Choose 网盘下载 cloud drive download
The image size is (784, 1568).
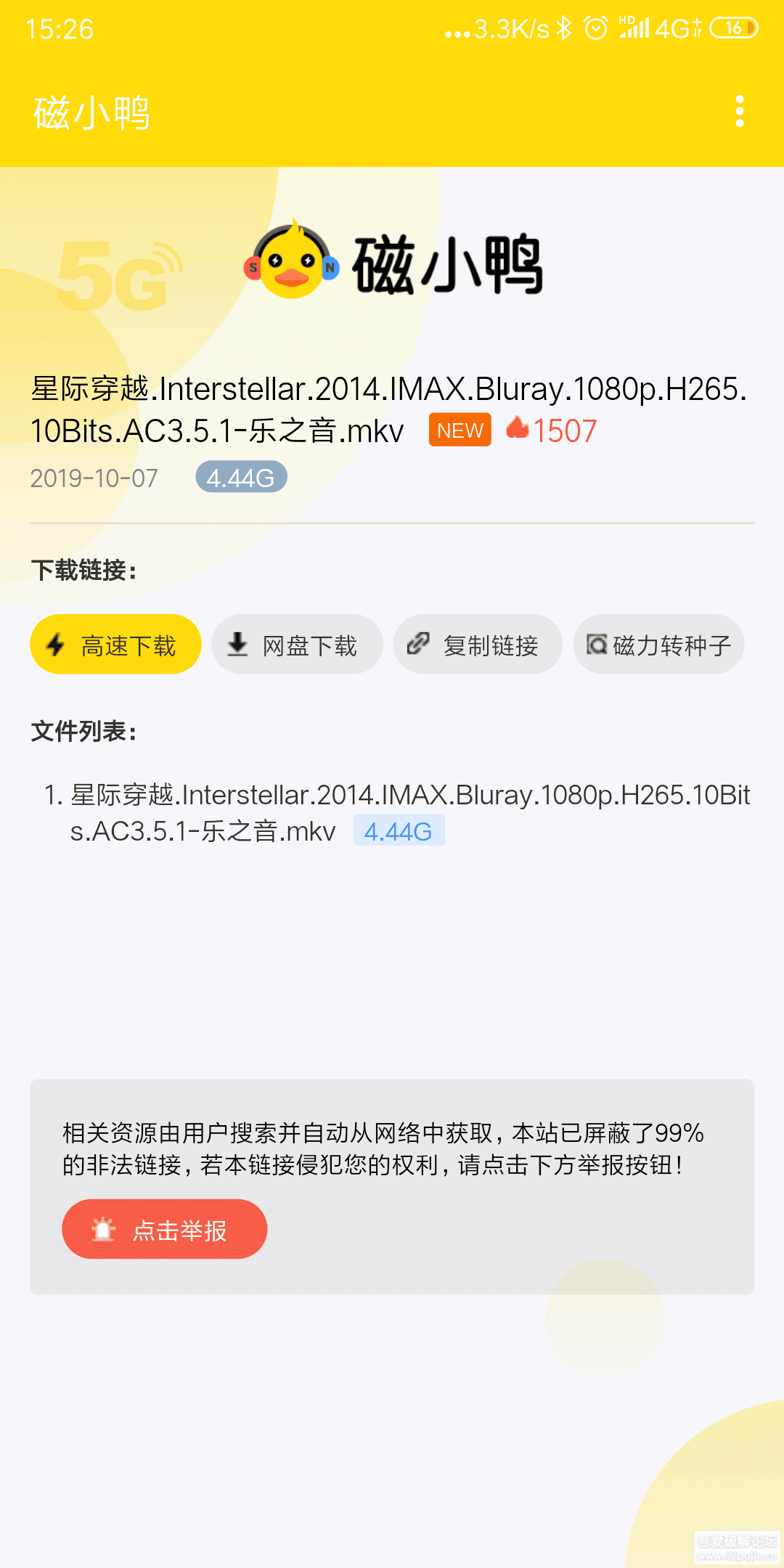pyautogui.click(x=297, y=645)
